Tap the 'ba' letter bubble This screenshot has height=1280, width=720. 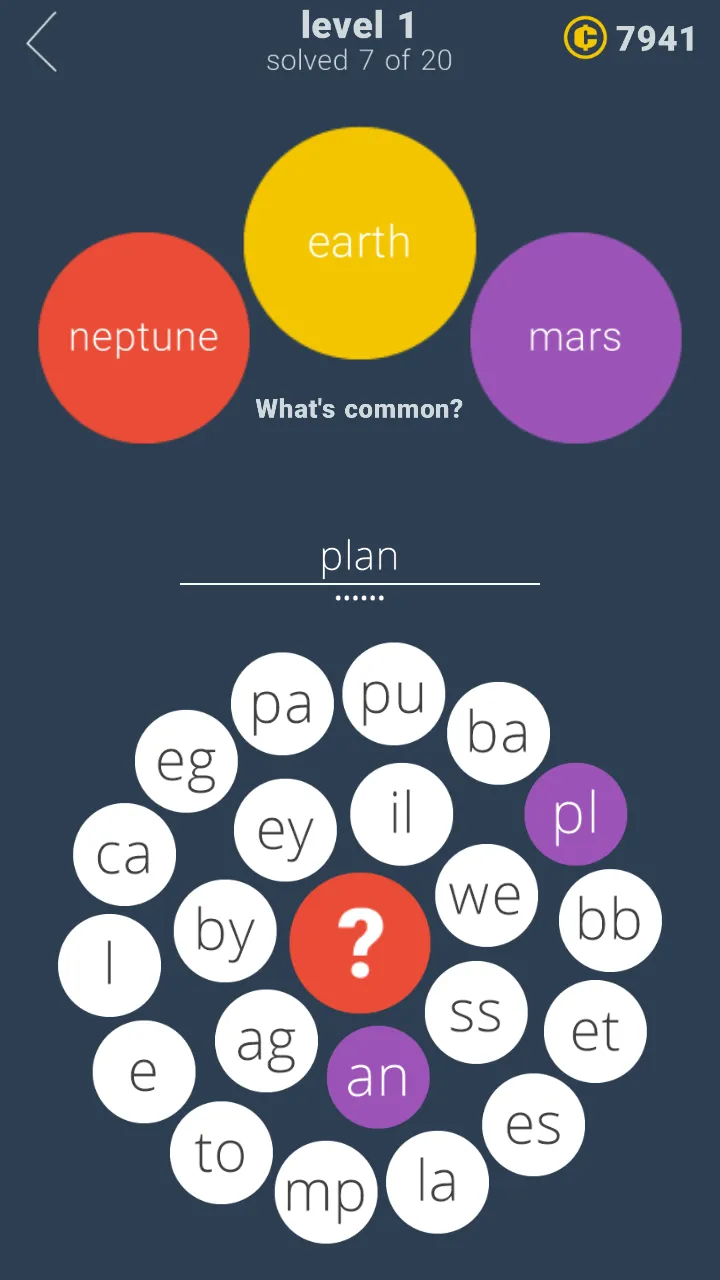click(498, 733)
